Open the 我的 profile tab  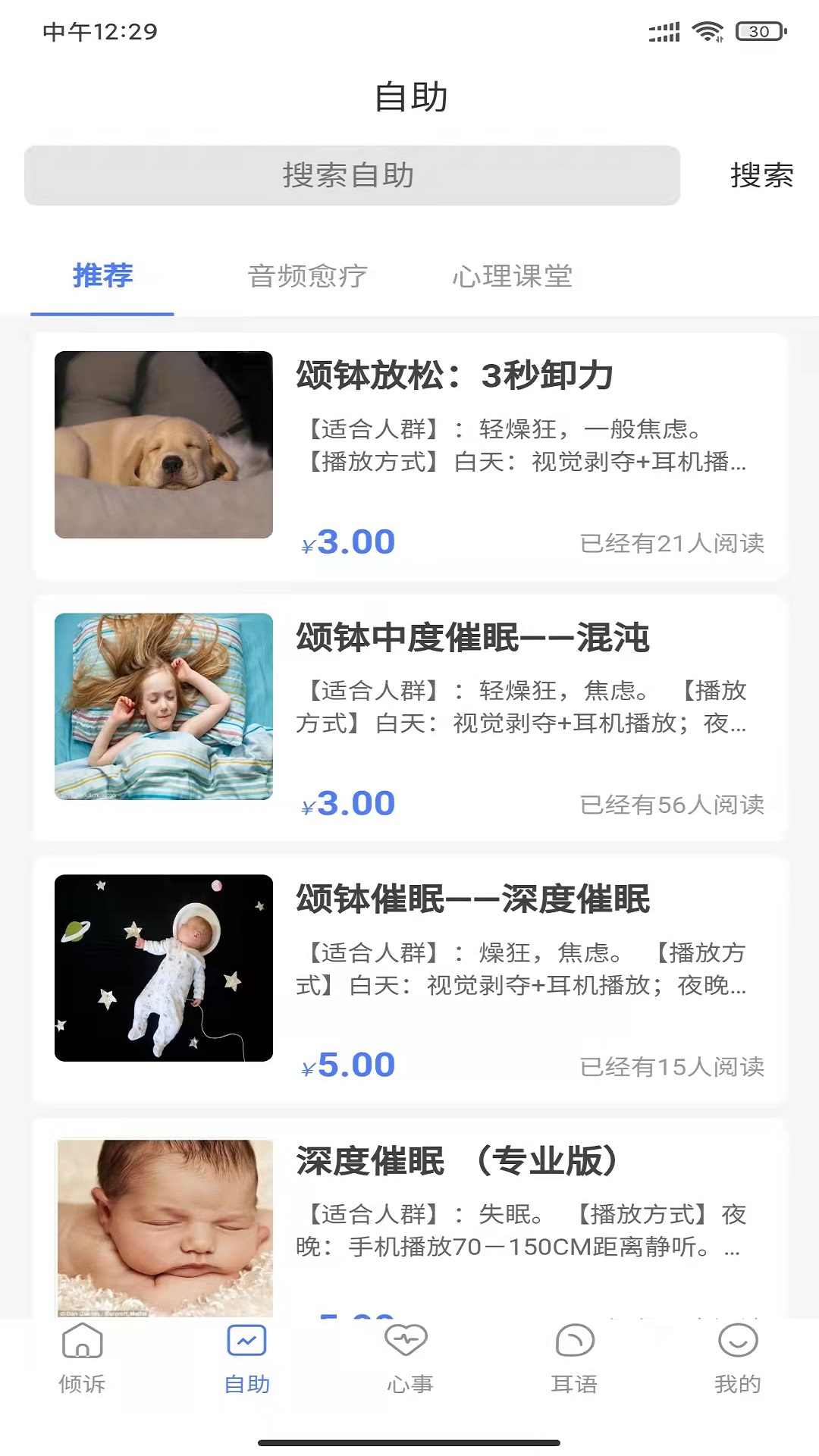pyautogui.click(x=737, y=1359)
